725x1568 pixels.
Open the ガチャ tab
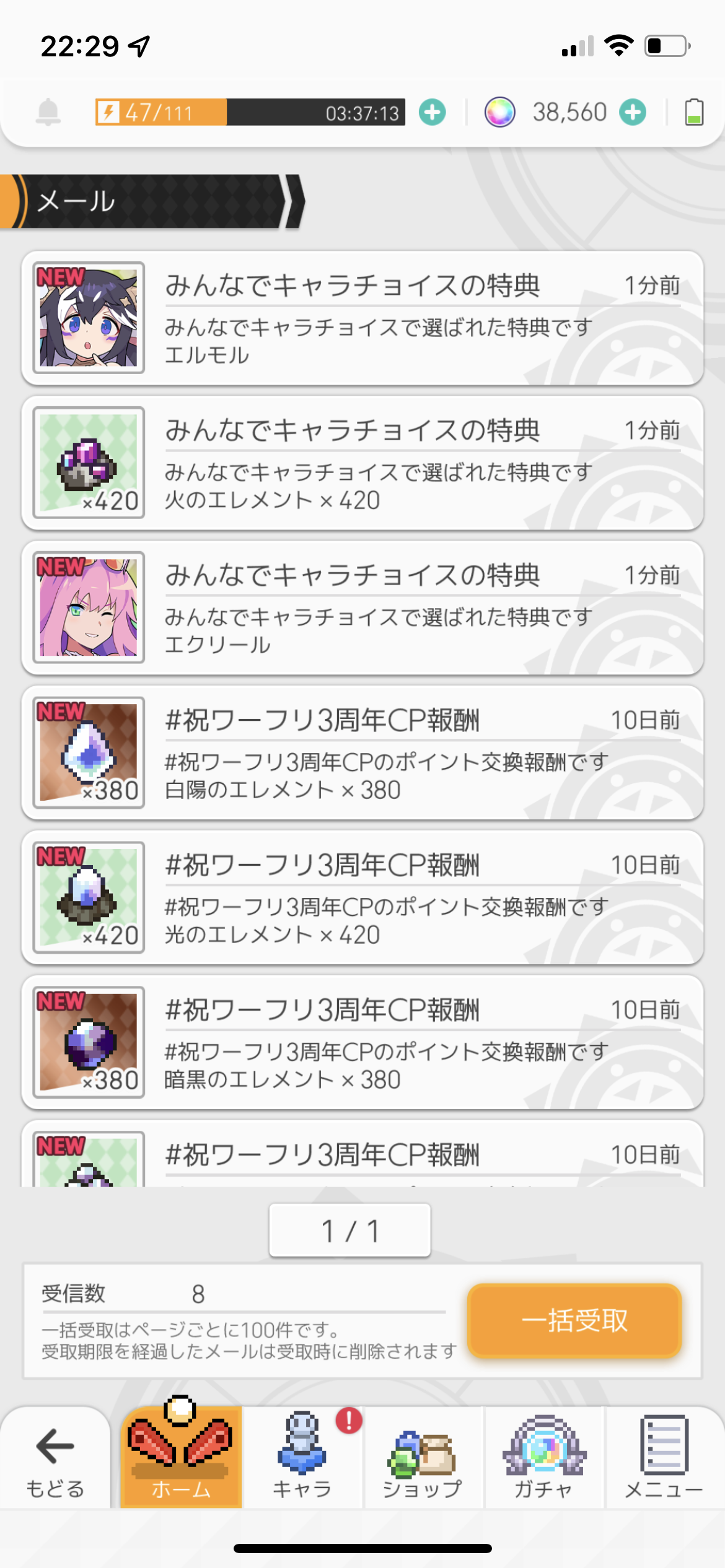(543, 1458)
